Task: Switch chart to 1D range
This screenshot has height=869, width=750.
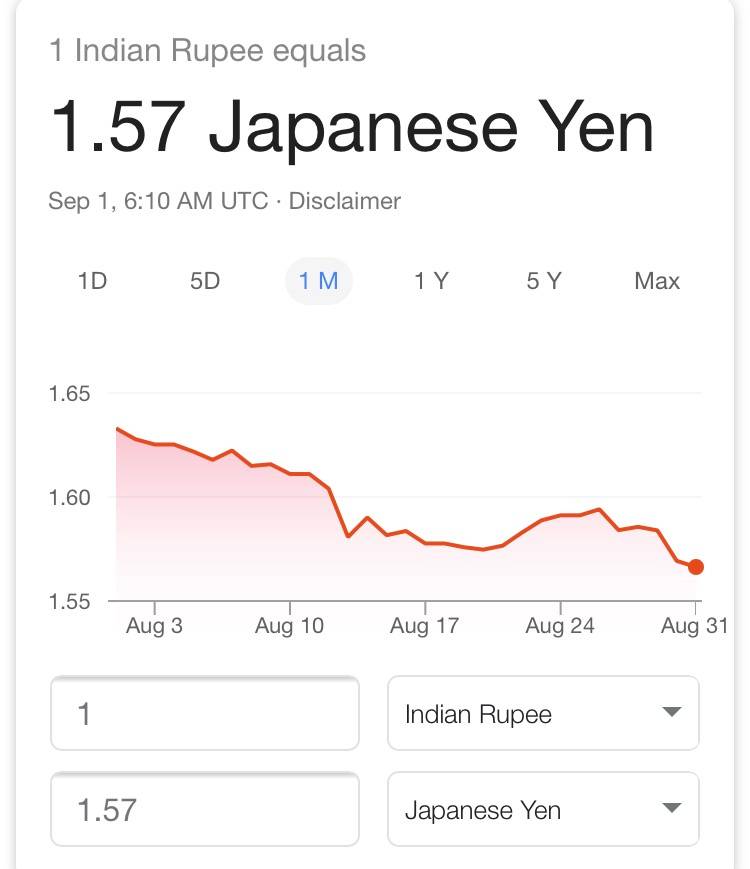Action: (92, 282)
